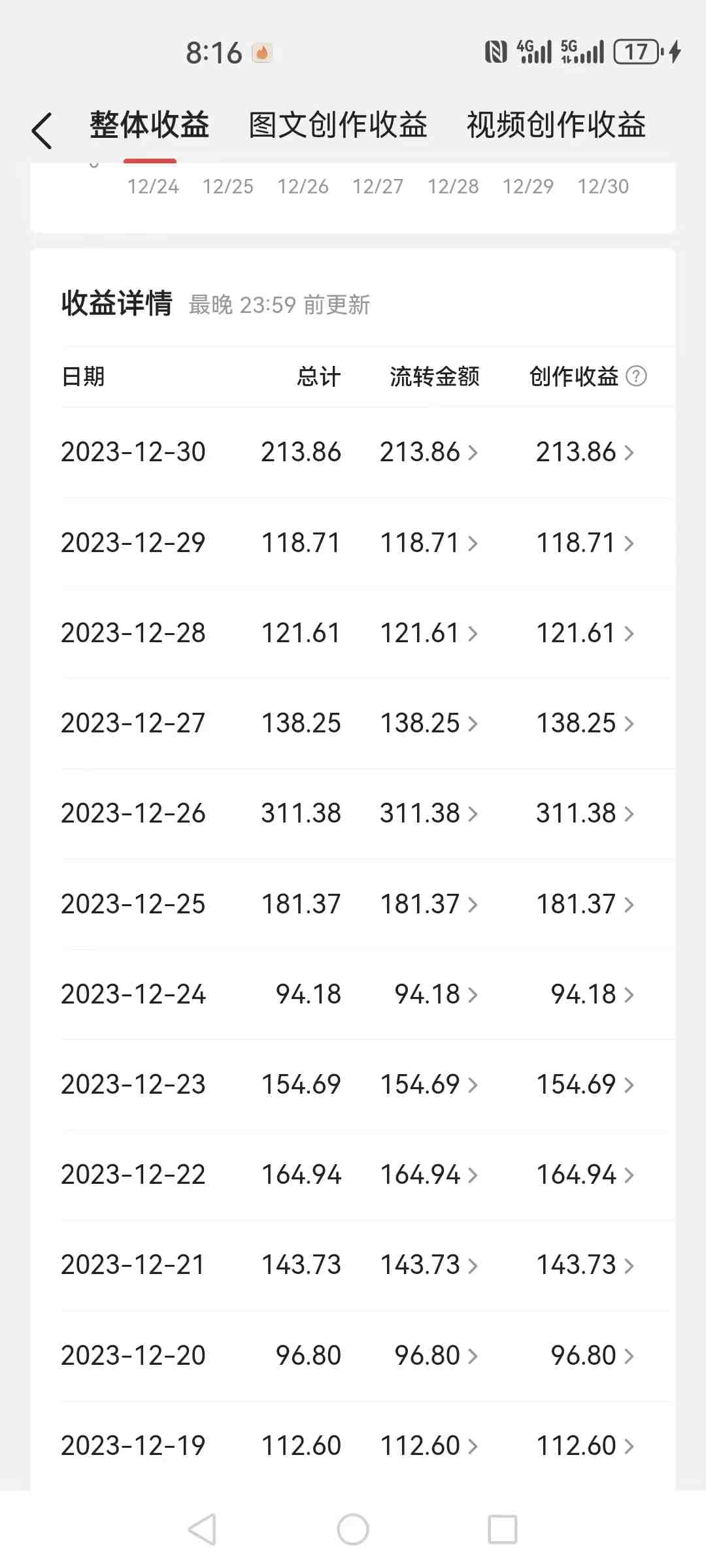
Task: Open 创作收益 213.86 details for 2023-12-30
Action: (x=585, y=452)
